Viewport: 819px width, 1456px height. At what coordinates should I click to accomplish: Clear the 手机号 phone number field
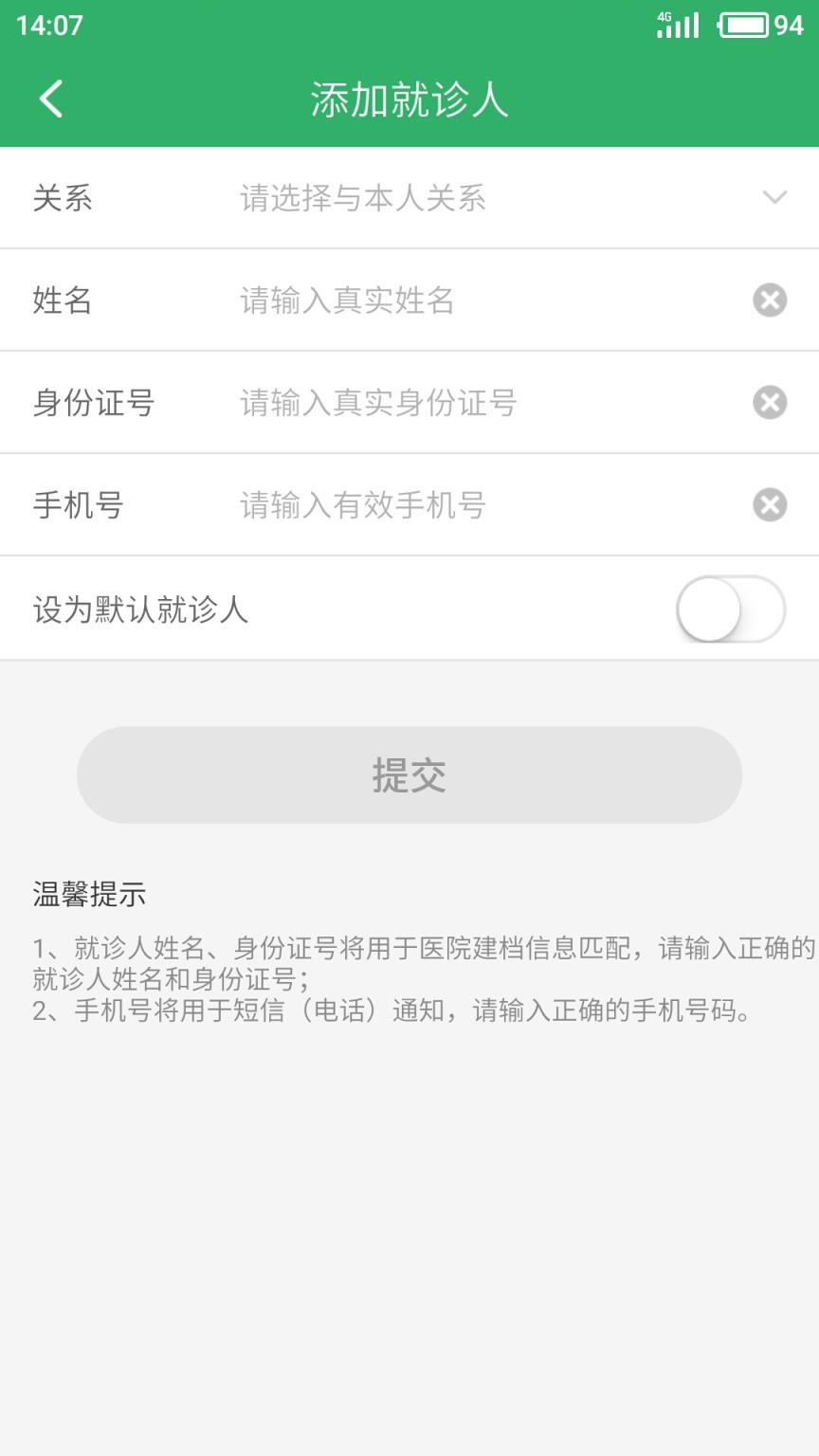(x=768, y=504)
